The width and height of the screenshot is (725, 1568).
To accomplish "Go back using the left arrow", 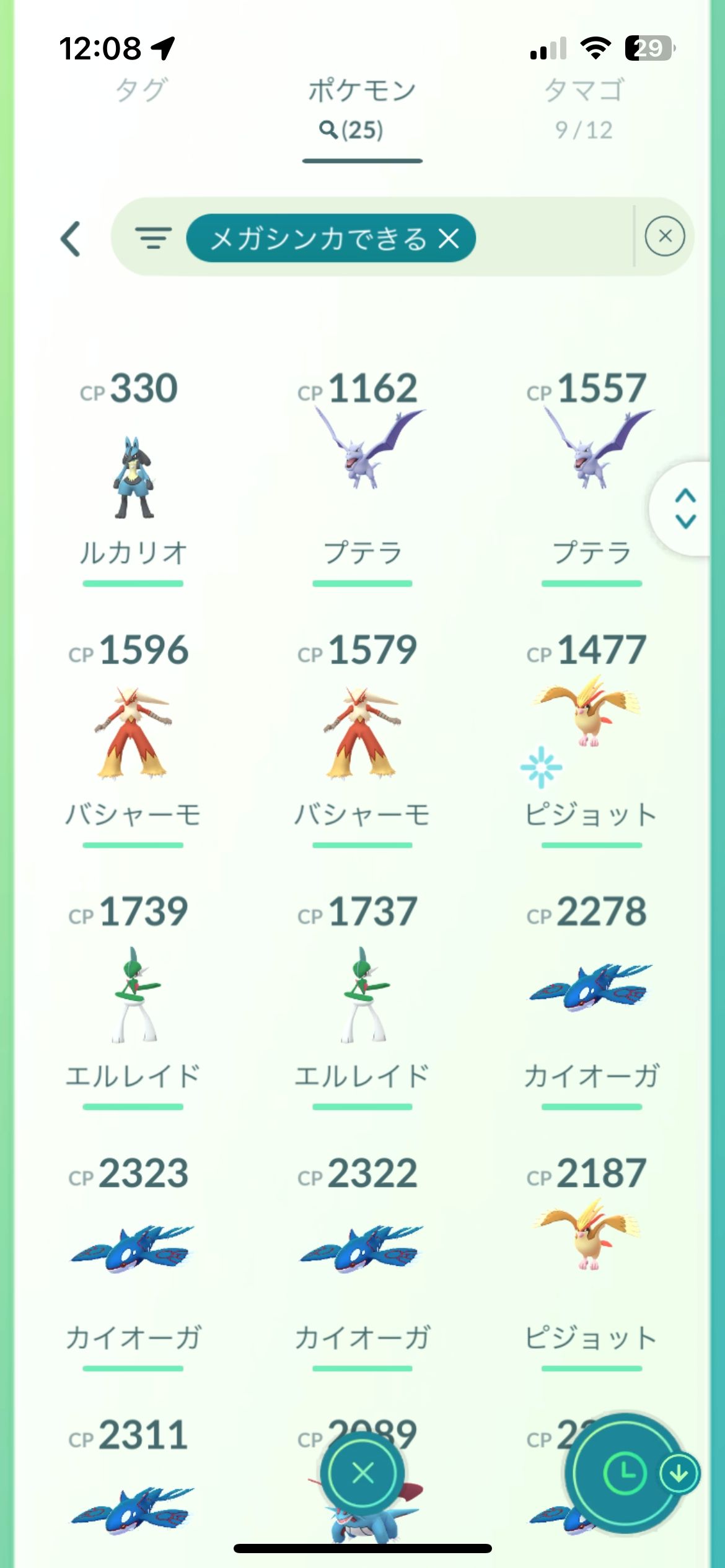I will click(71, 238).
